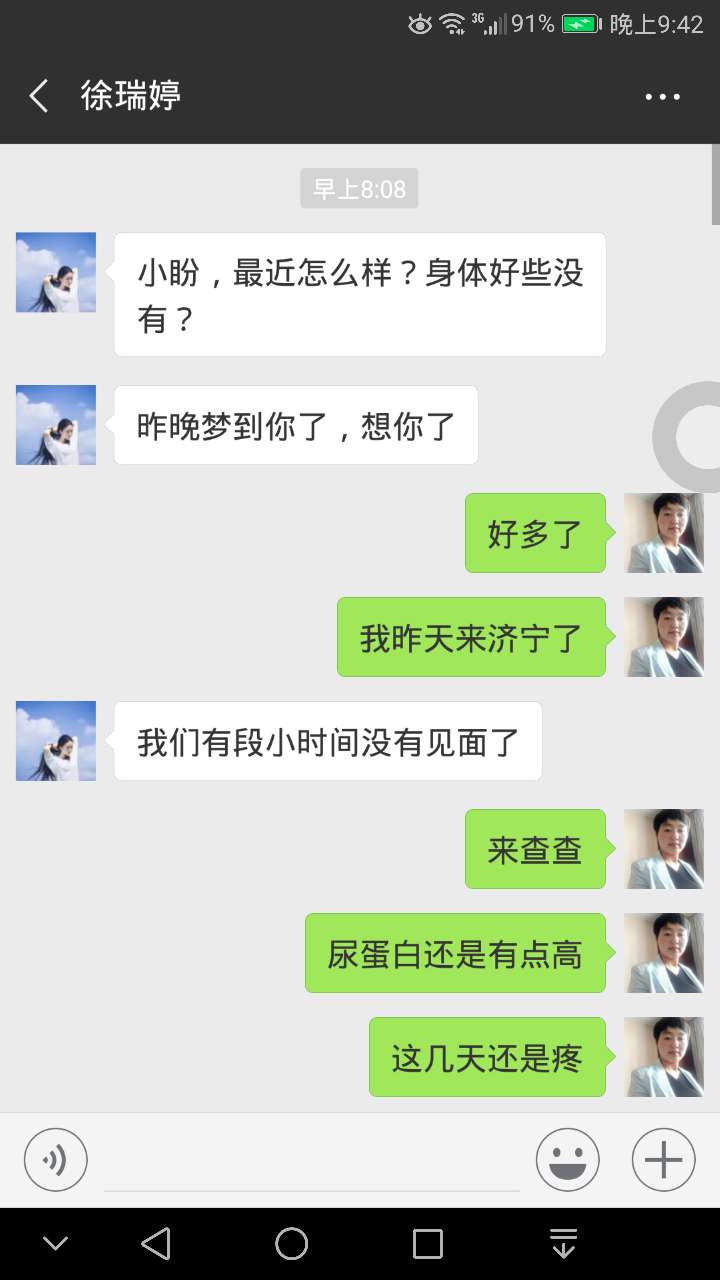Tap the notification pull-down arrow icon
This screenshot has height=1280, width=720.
(x=563, y=1243)
